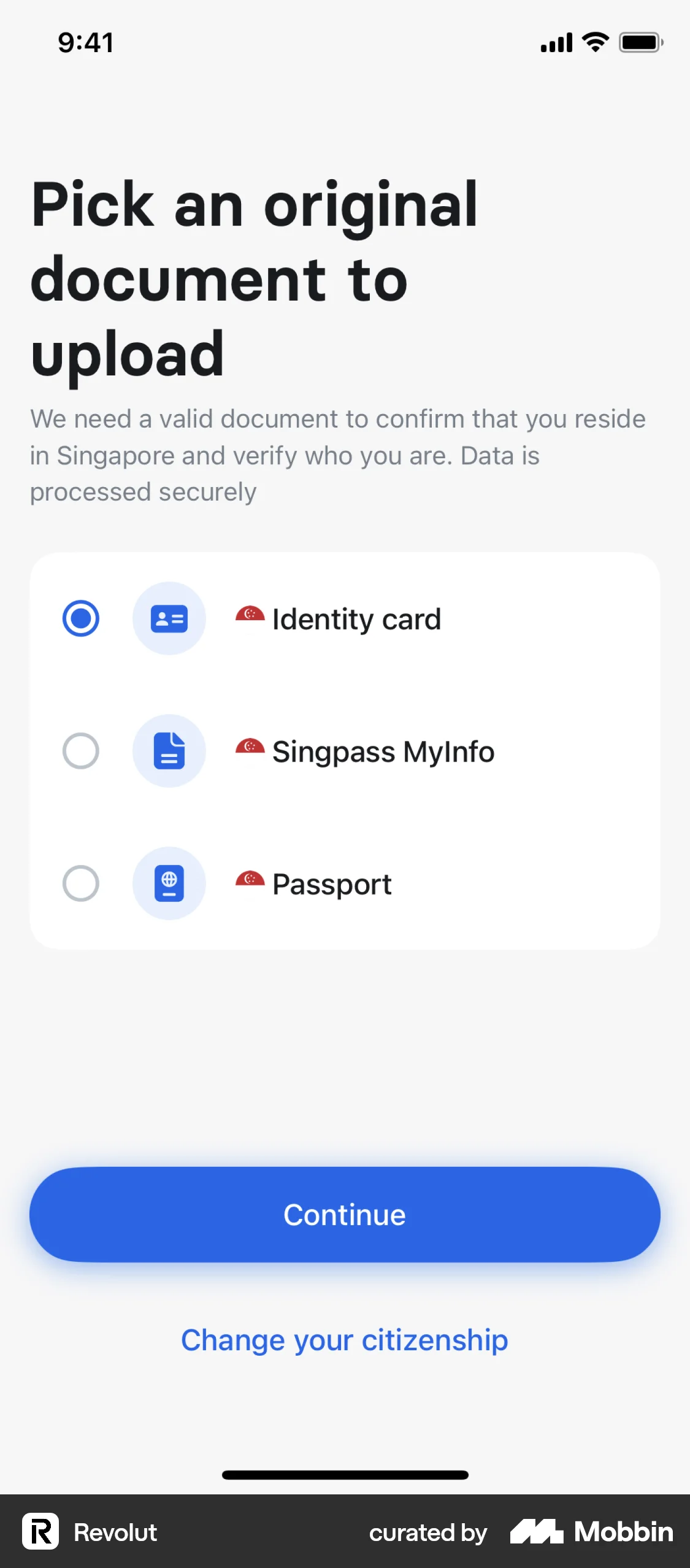Tap the page title text
The image size is (690, 1568).
pyautogui.click(x=255, y=277)
